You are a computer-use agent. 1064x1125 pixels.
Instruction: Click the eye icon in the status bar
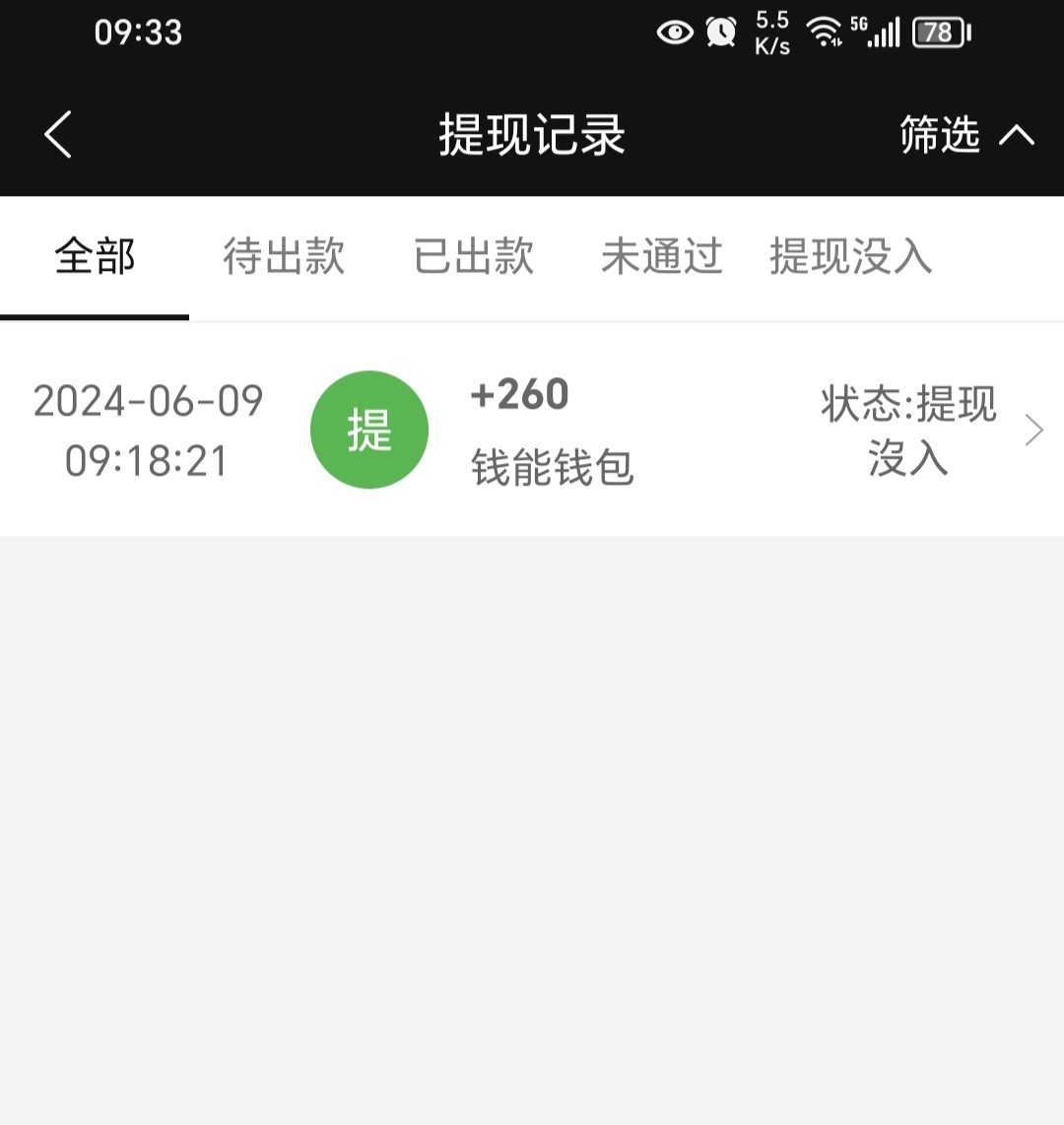pyautogui.click(x=674, y=33)
